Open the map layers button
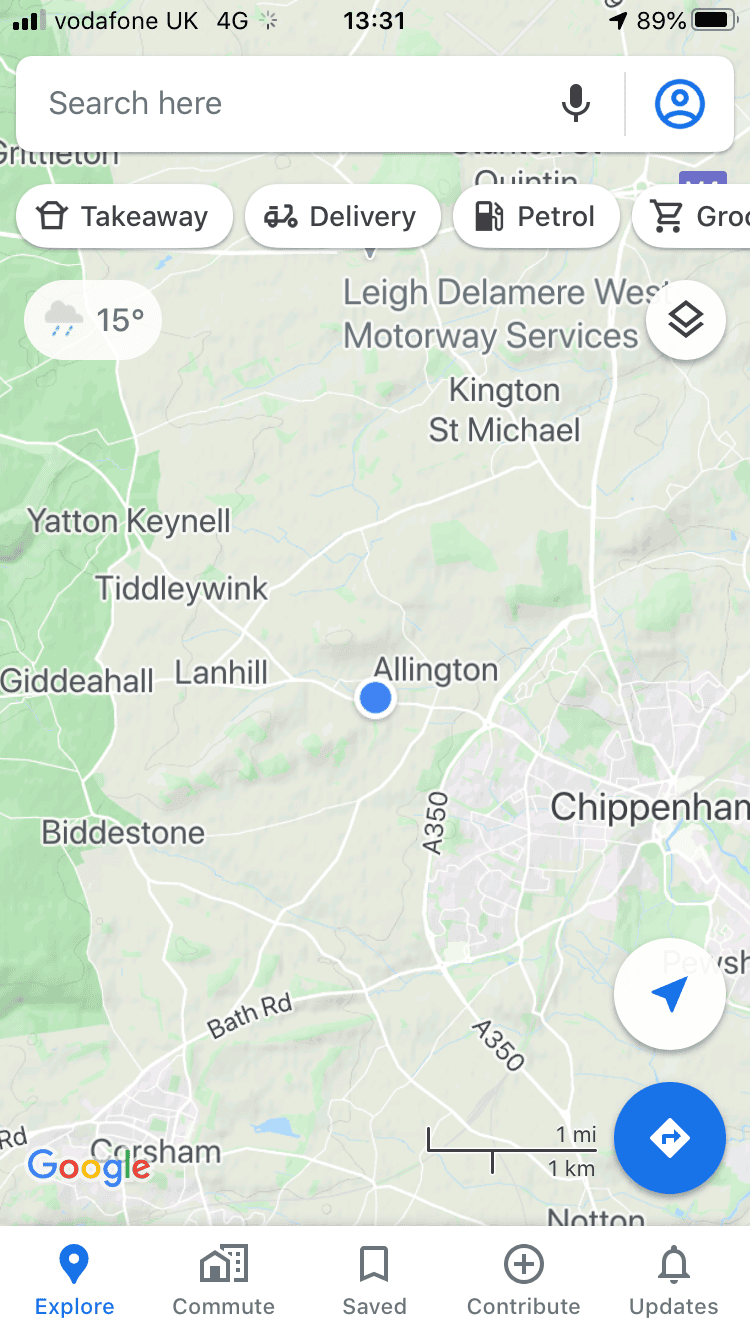This screenshot has height=1334, width=750. [x=686, y=320]
